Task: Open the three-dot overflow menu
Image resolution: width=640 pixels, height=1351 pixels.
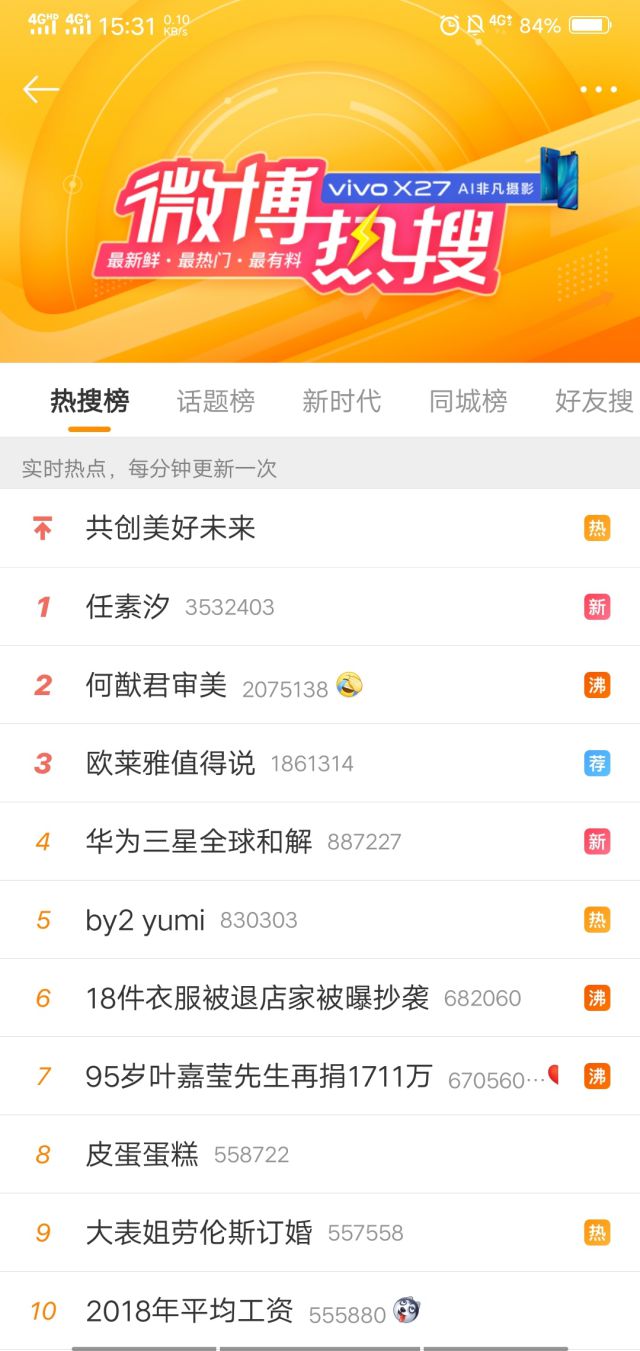Action: tap(598, 89)
